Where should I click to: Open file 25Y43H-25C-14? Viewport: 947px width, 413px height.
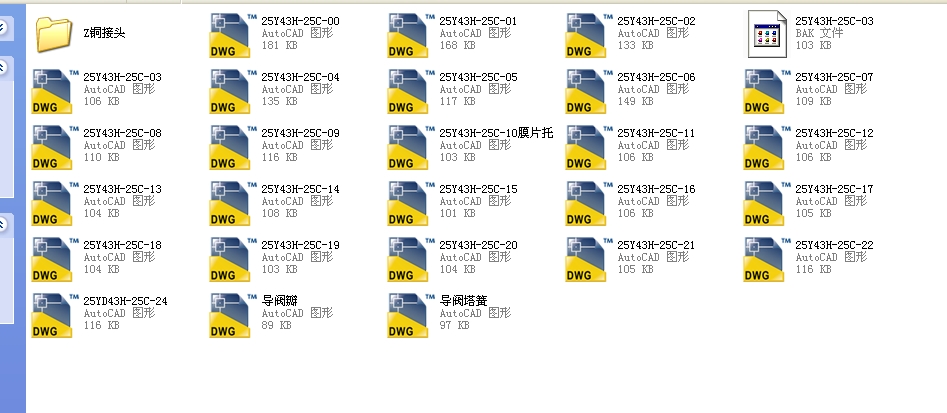tap(230, 203)
